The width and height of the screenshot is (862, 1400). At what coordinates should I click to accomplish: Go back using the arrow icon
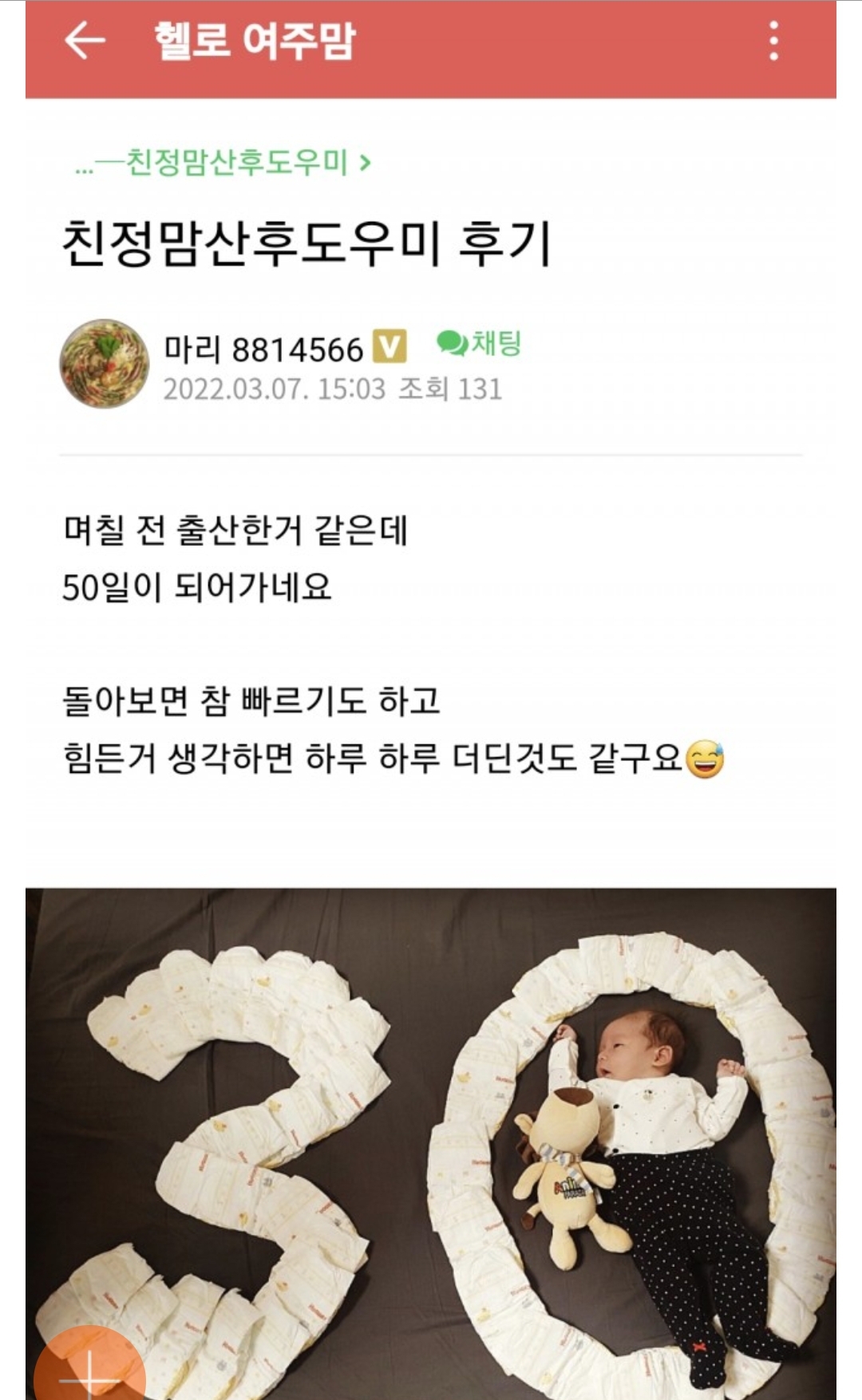[x=85, y=41]
